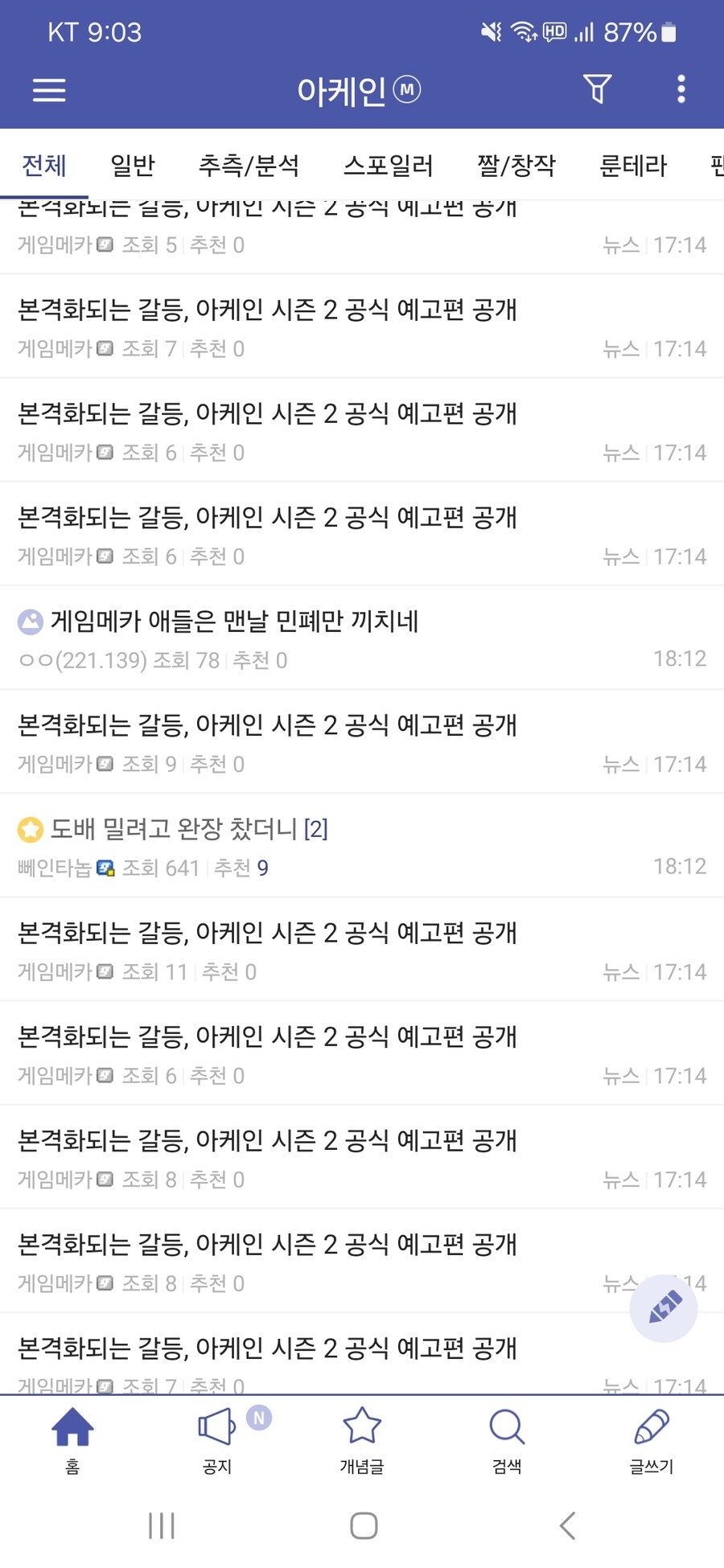Open the 공지 notices tab
Image resolution: width=724 pixels, height=1568 pixels.
217,1441
